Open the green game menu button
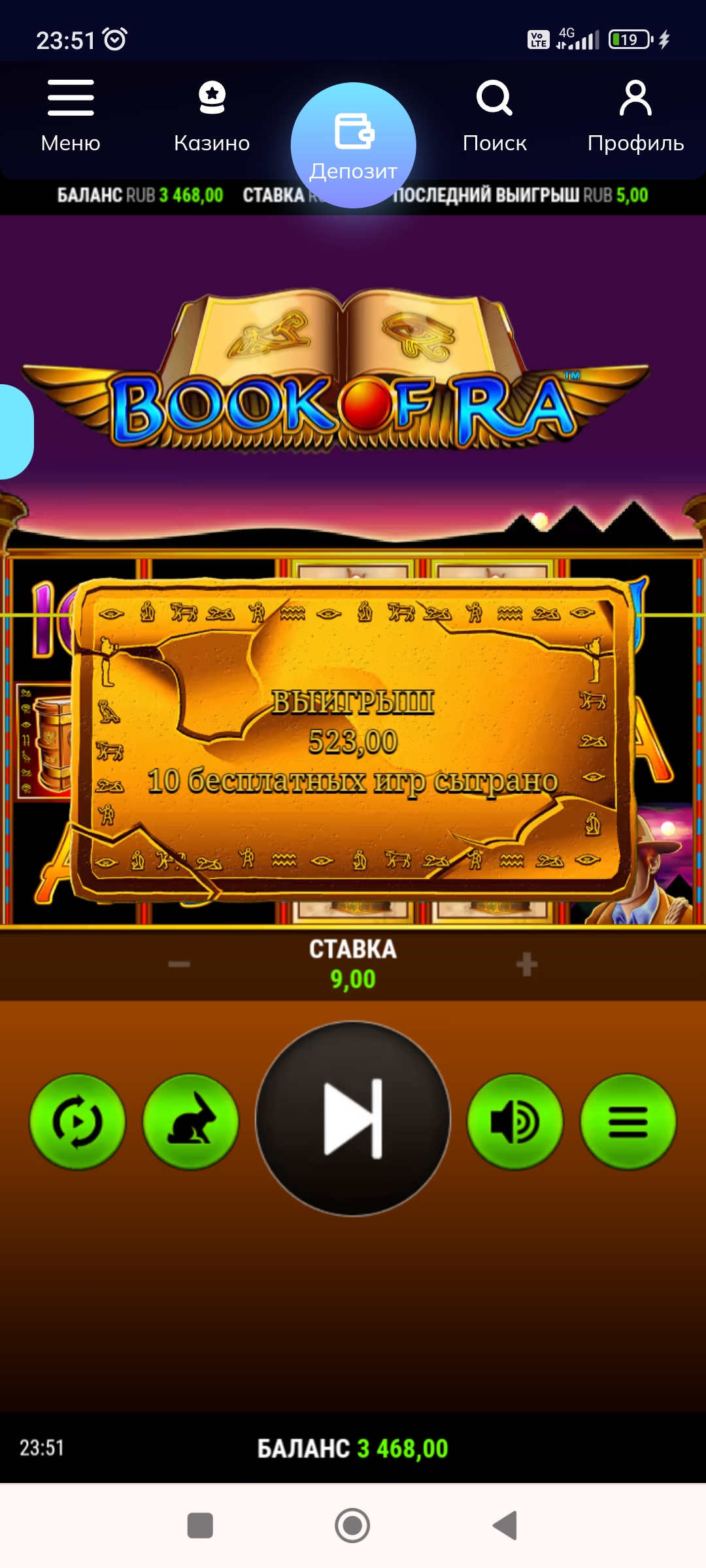 tap(628, 1122)
